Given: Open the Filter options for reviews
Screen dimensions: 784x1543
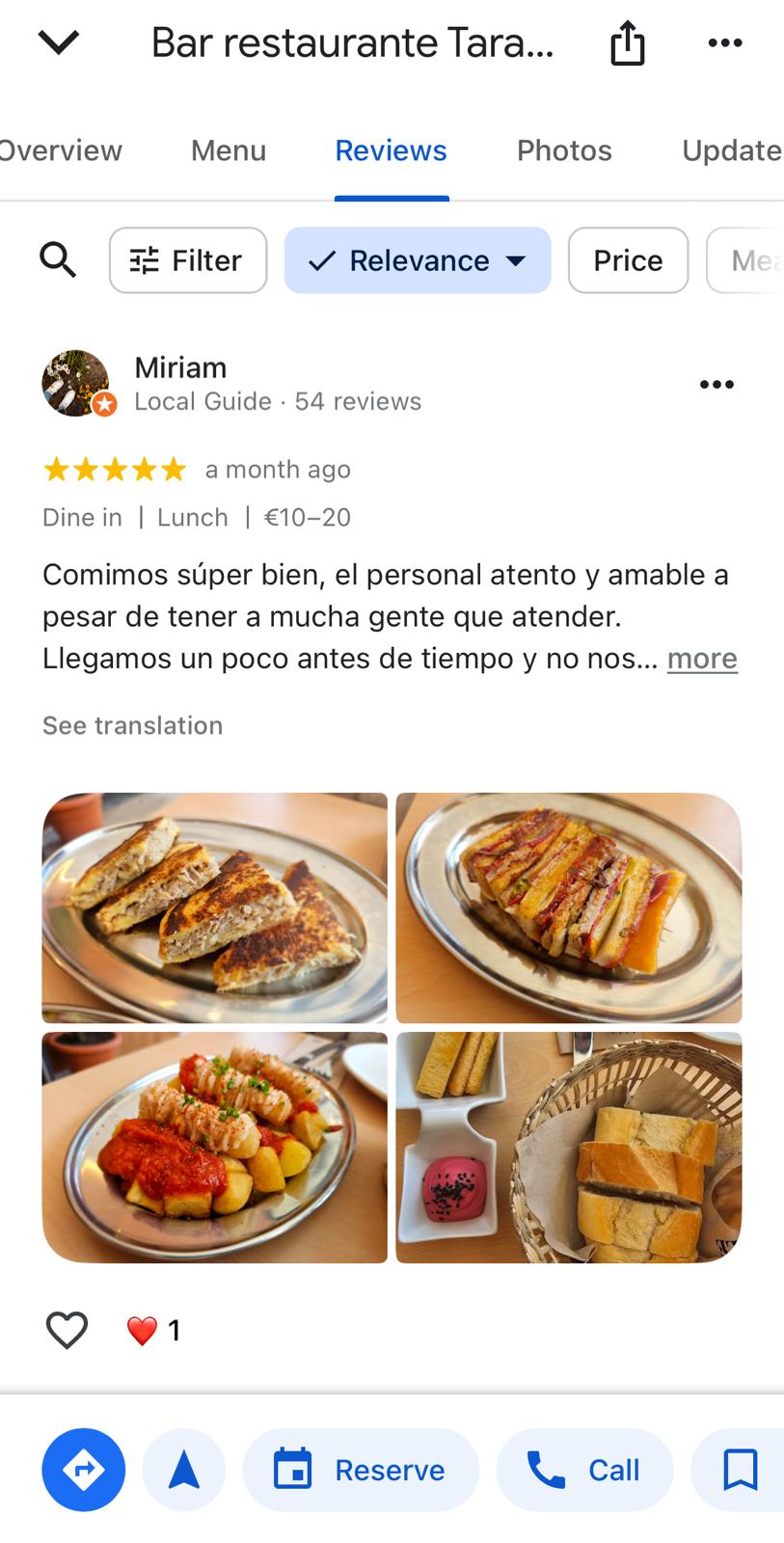Looking at the screenshot, I should 187,260.
